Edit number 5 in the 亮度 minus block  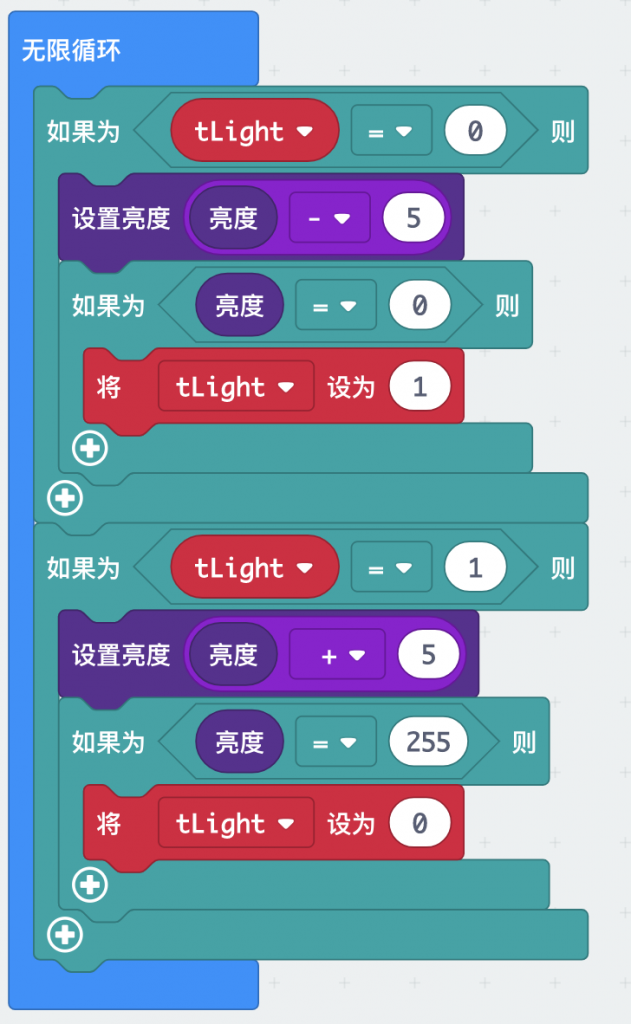[413, 218]
